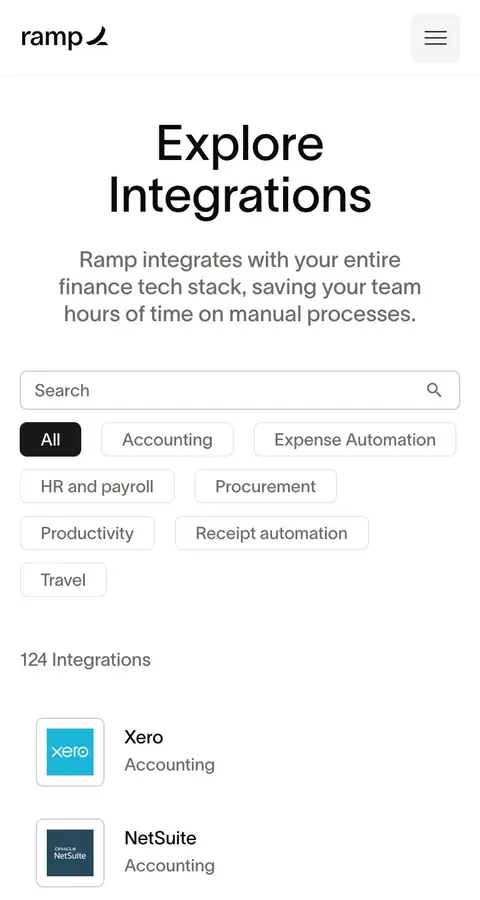This screenshot has width=480, height=900.
Task: Show Procurement integrations
Action: (x=265, y=486)
